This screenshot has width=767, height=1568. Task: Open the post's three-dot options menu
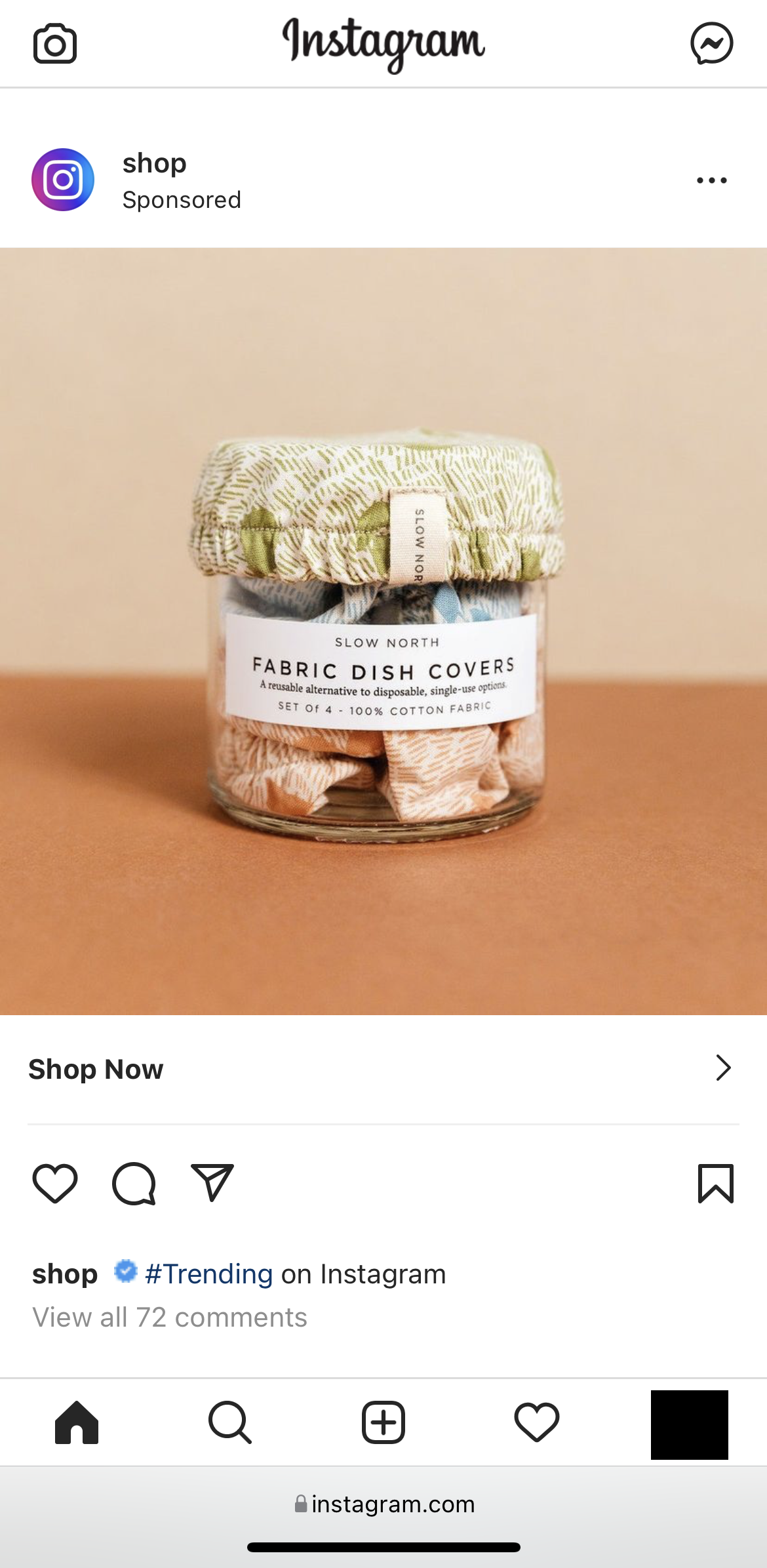click(x=711, y=180)
